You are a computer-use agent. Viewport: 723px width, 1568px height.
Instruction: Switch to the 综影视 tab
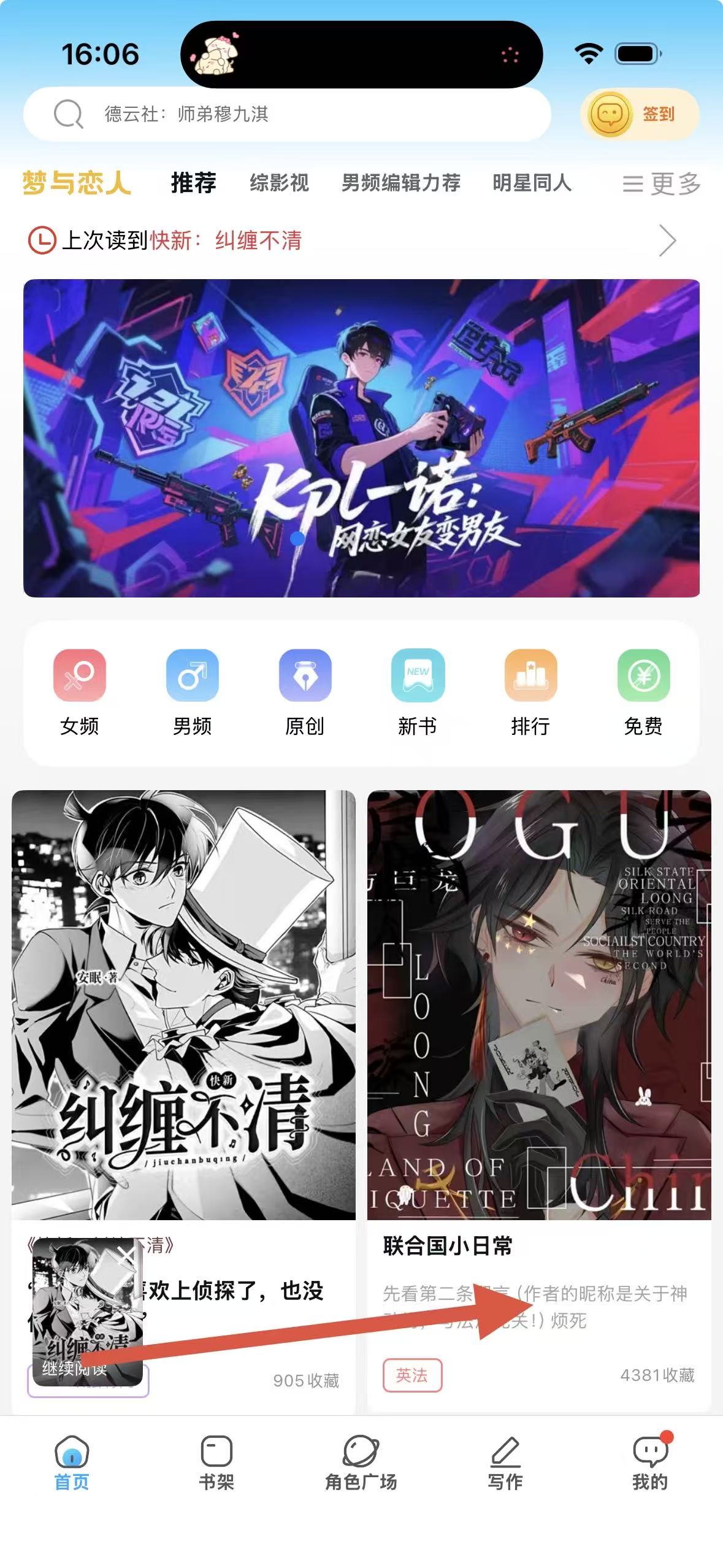click(x=279, y=183)
